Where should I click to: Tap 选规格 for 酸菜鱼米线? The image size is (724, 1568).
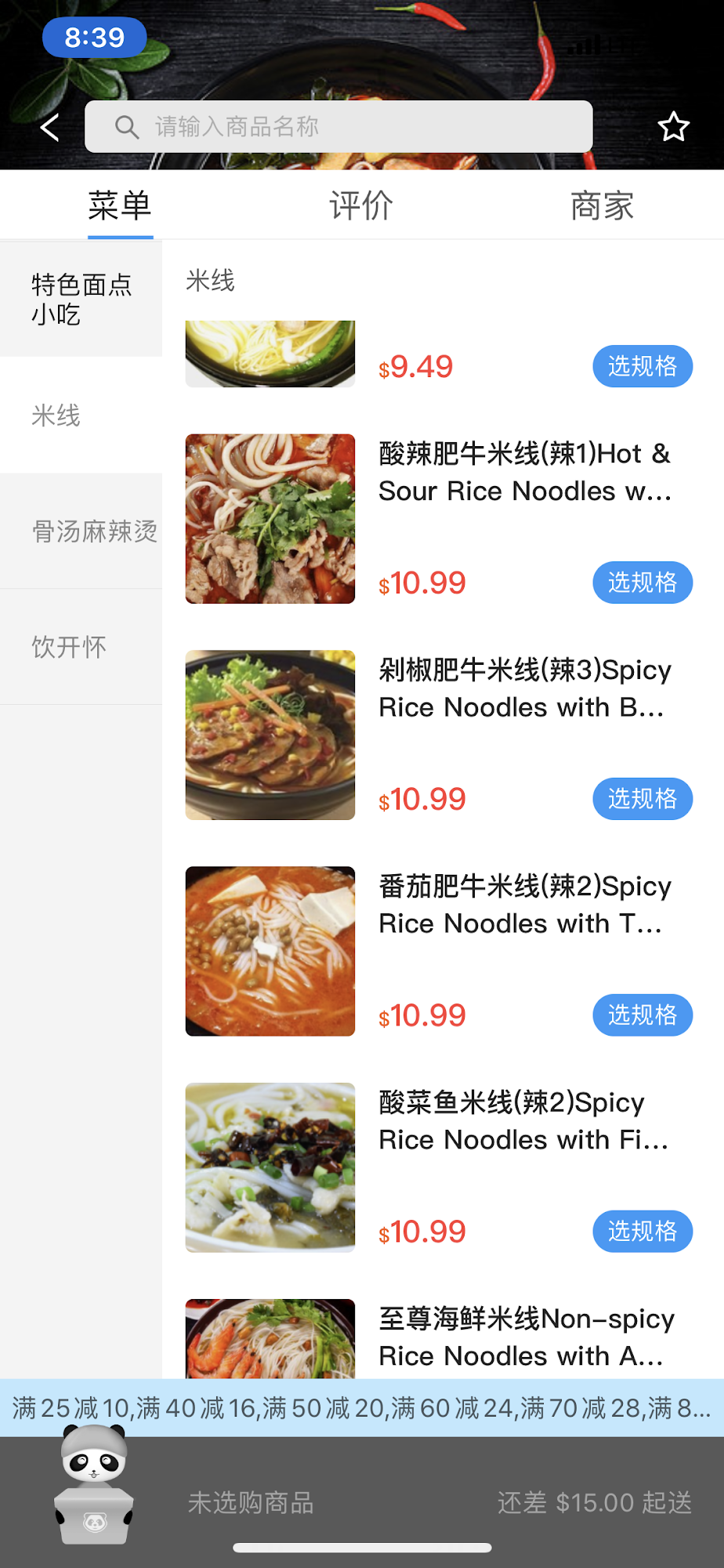coord(643,1232)
